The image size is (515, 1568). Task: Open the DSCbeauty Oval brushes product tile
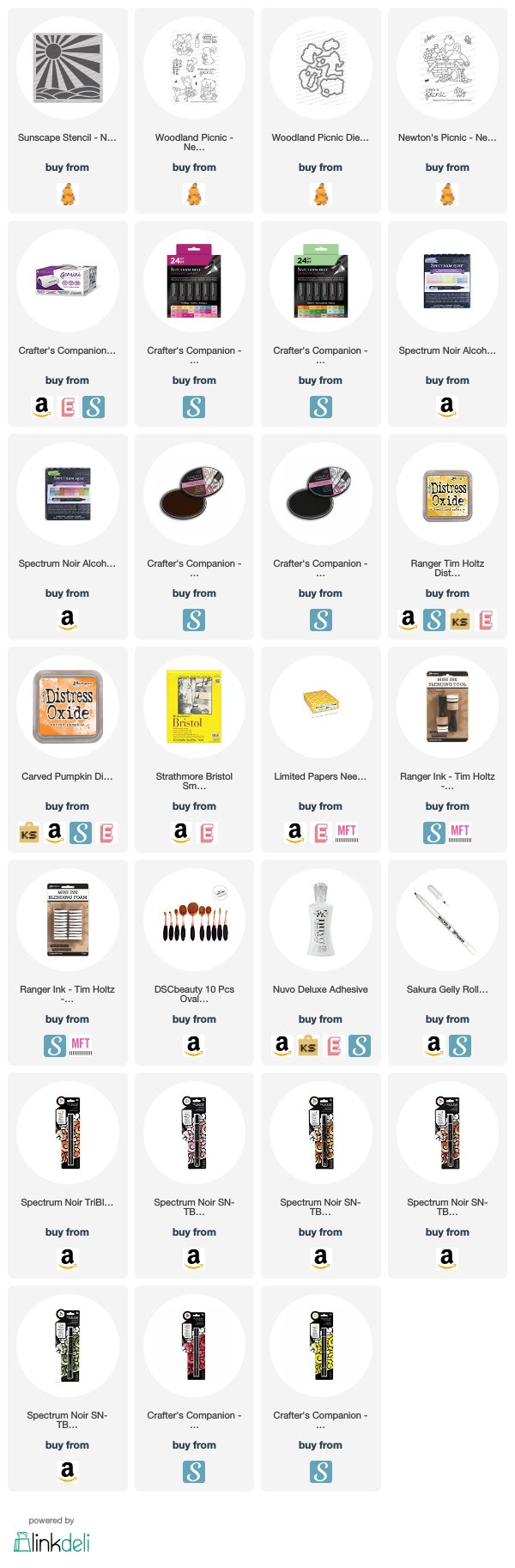(194, 921)
